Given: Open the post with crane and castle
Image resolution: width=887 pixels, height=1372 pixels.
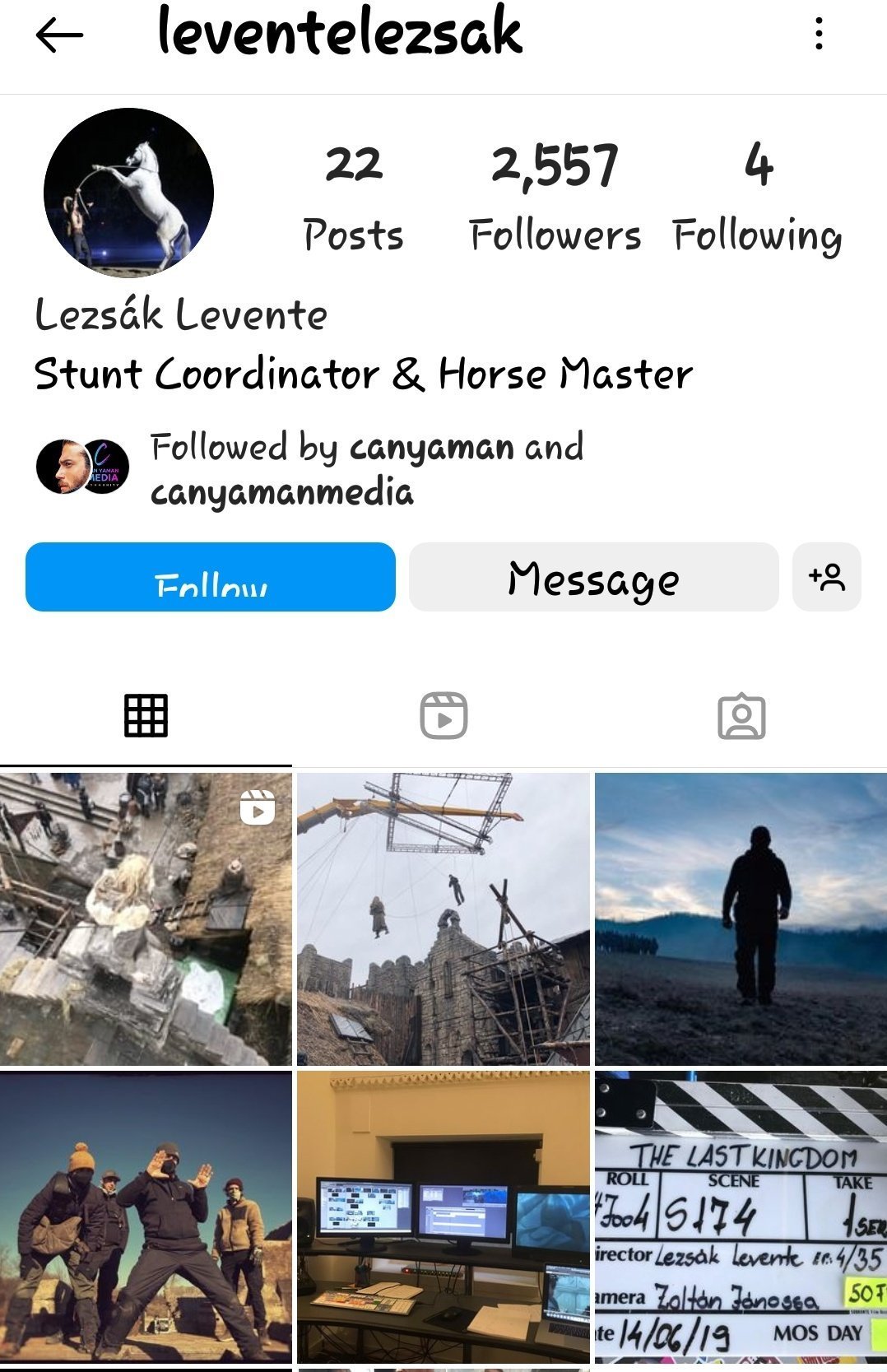Looking at the screenshot, I should (x=443, y=919).
